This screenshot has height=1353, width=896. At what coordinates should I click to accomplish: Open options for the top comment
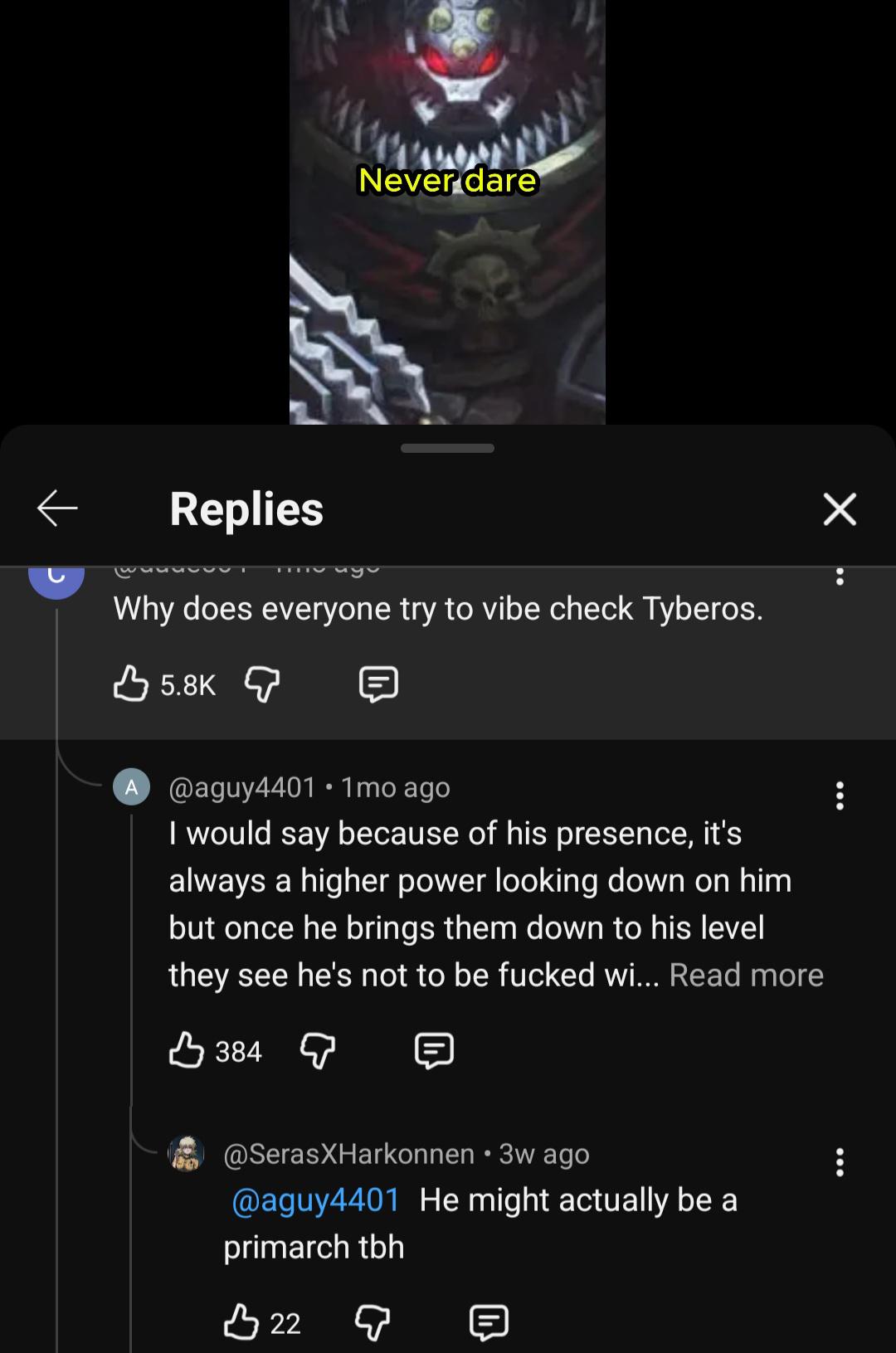(840, 576)
